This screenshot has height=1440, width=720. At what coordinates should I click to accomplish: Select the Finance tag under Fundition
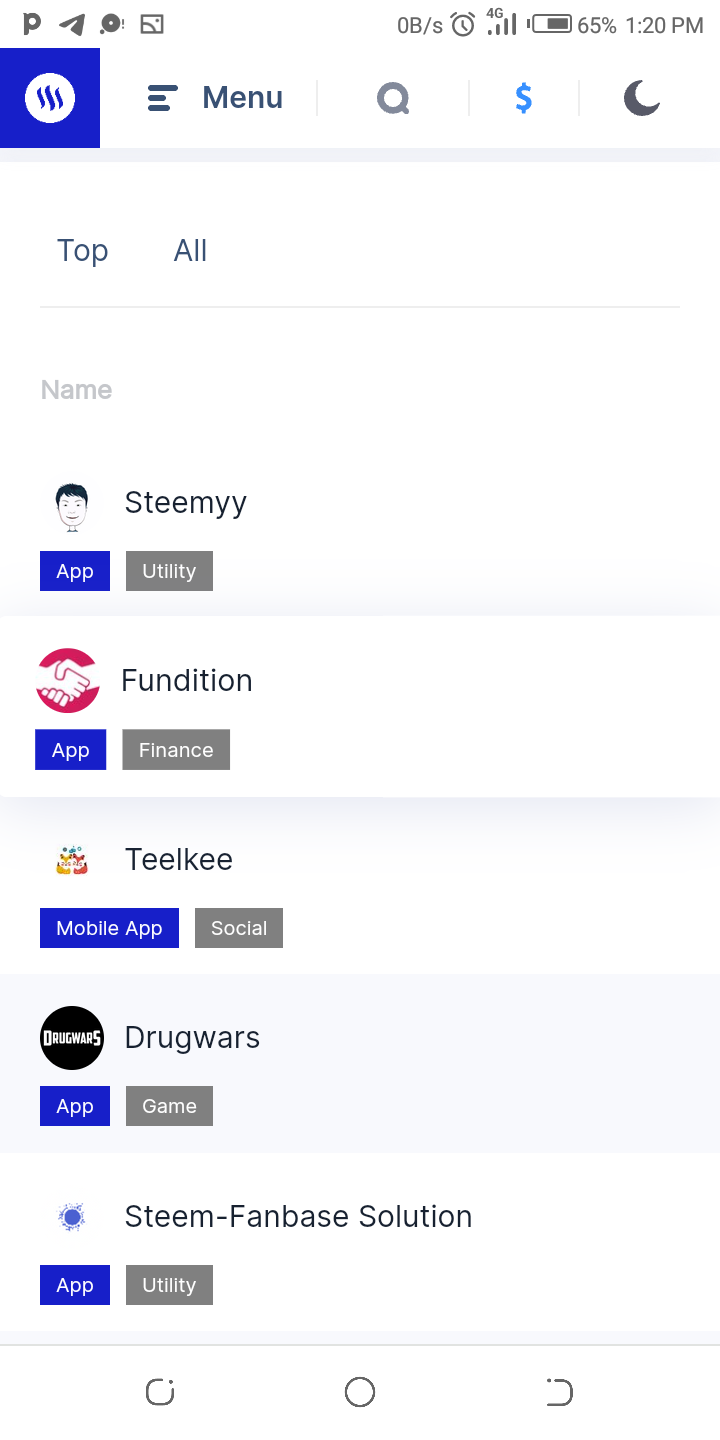[176, 750]
